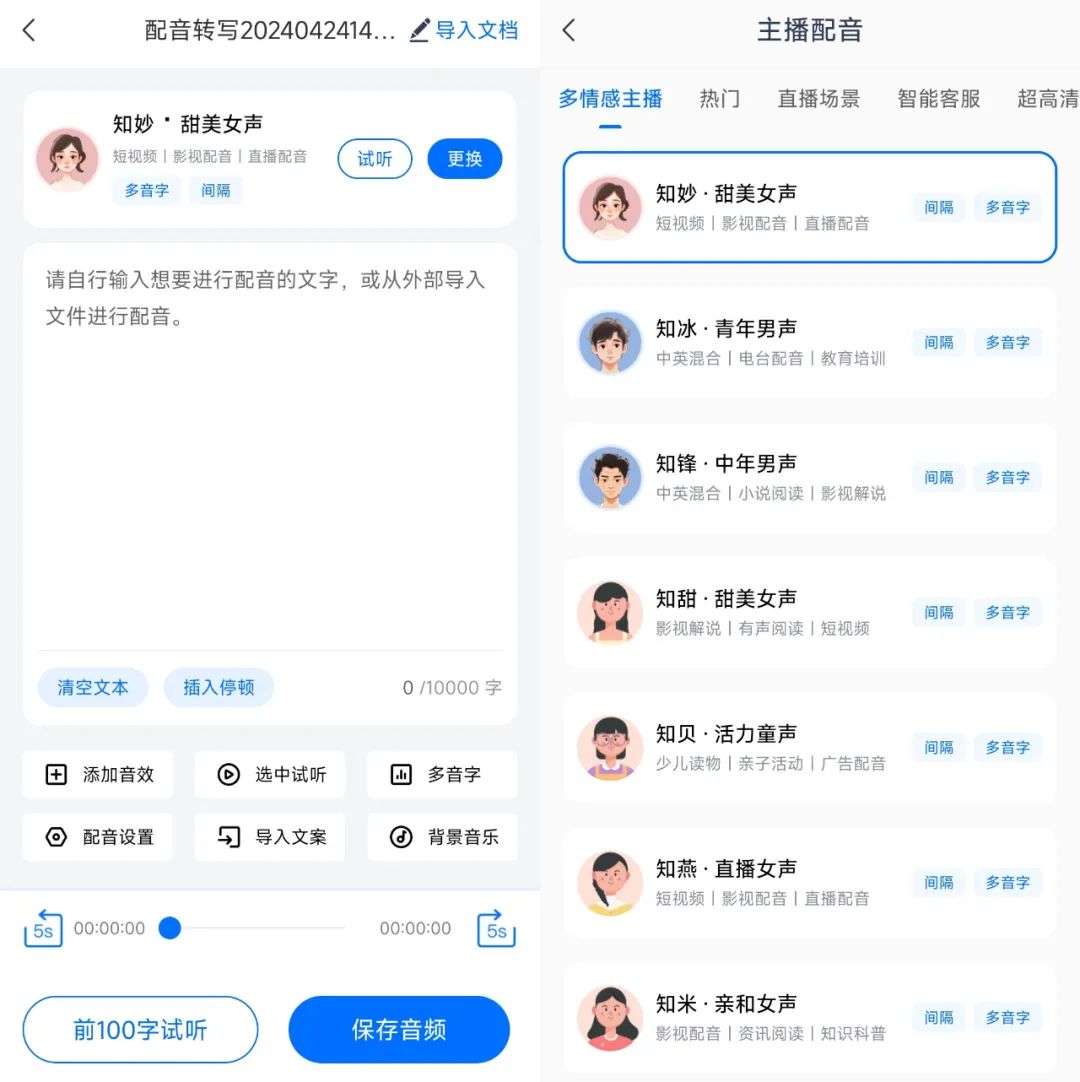
Task: Tap 前100字试听 to preview the first 100 characters
Action: [140, 1029]
